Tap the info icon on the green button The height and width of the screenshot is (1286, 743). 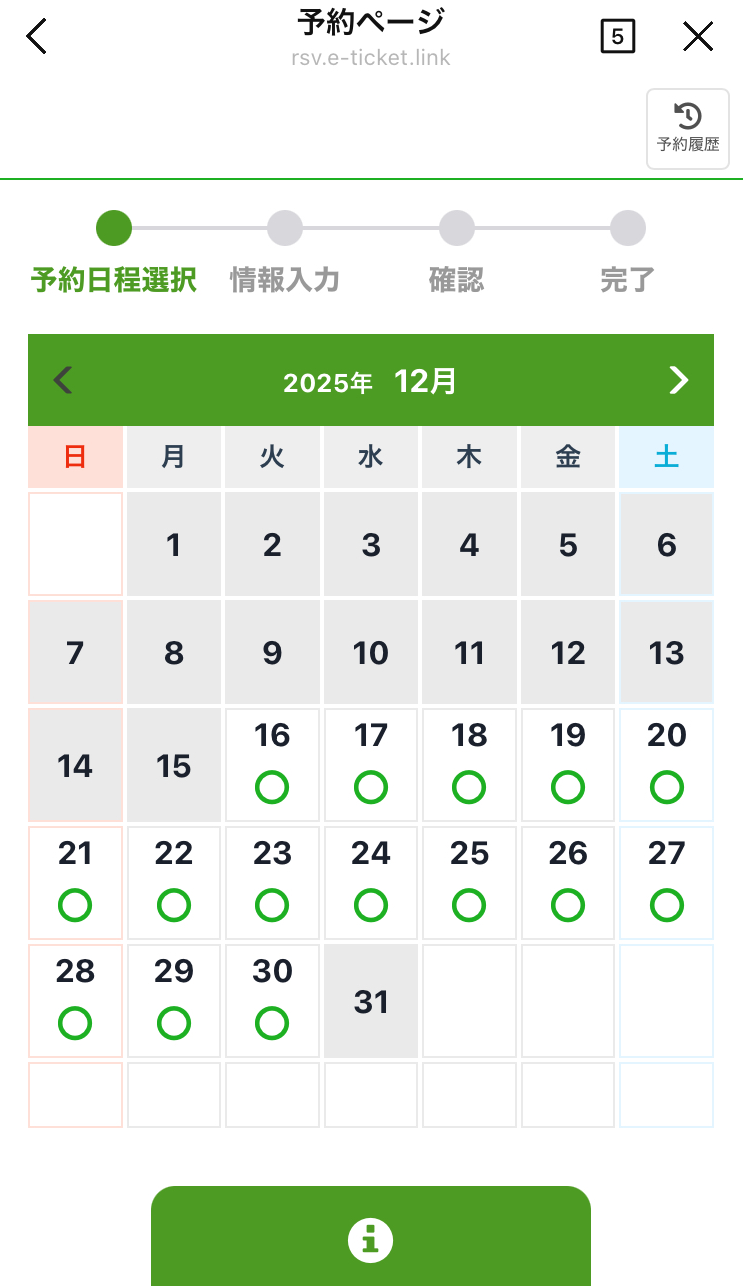tap(371, 1240)
